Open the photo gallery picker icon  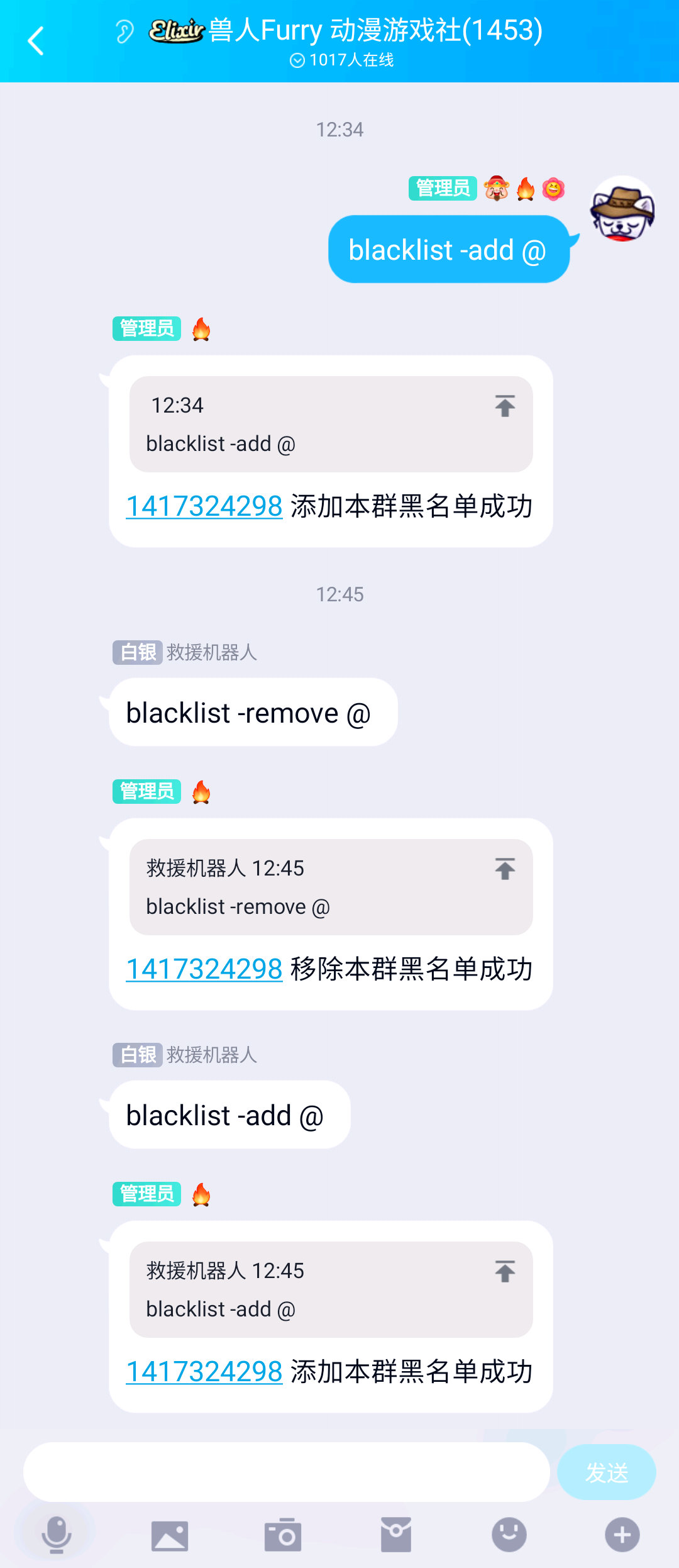(170, 1535)
